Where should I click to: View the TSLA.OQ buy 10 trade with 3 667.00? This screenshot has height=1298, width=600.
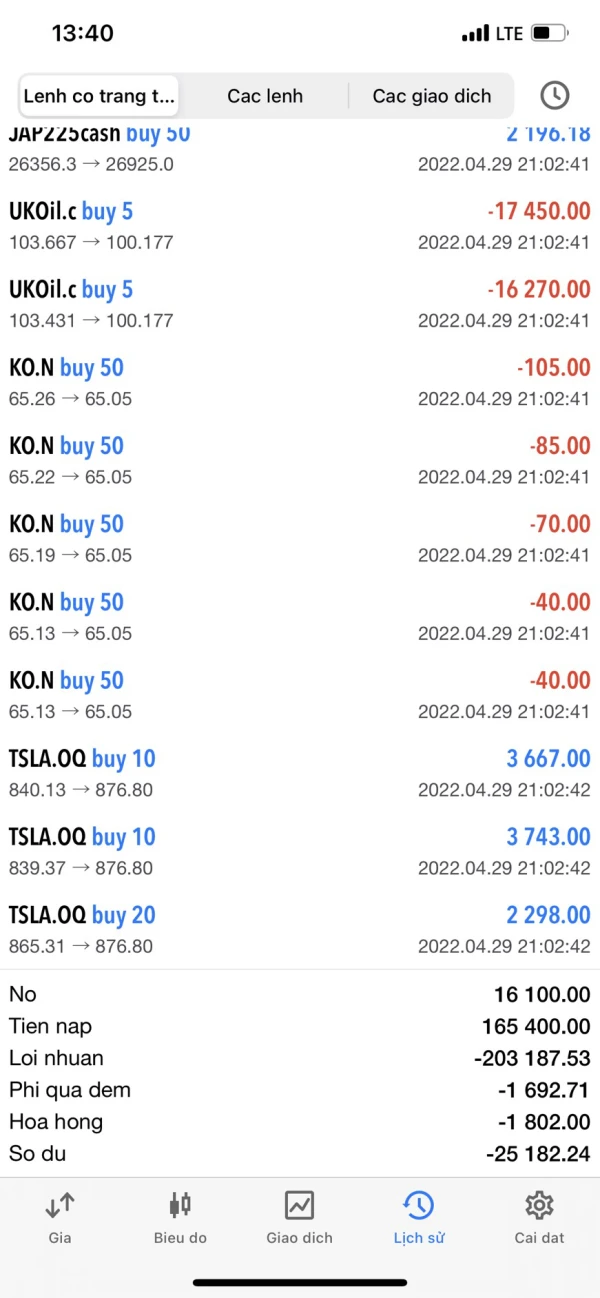pos(300,773)
